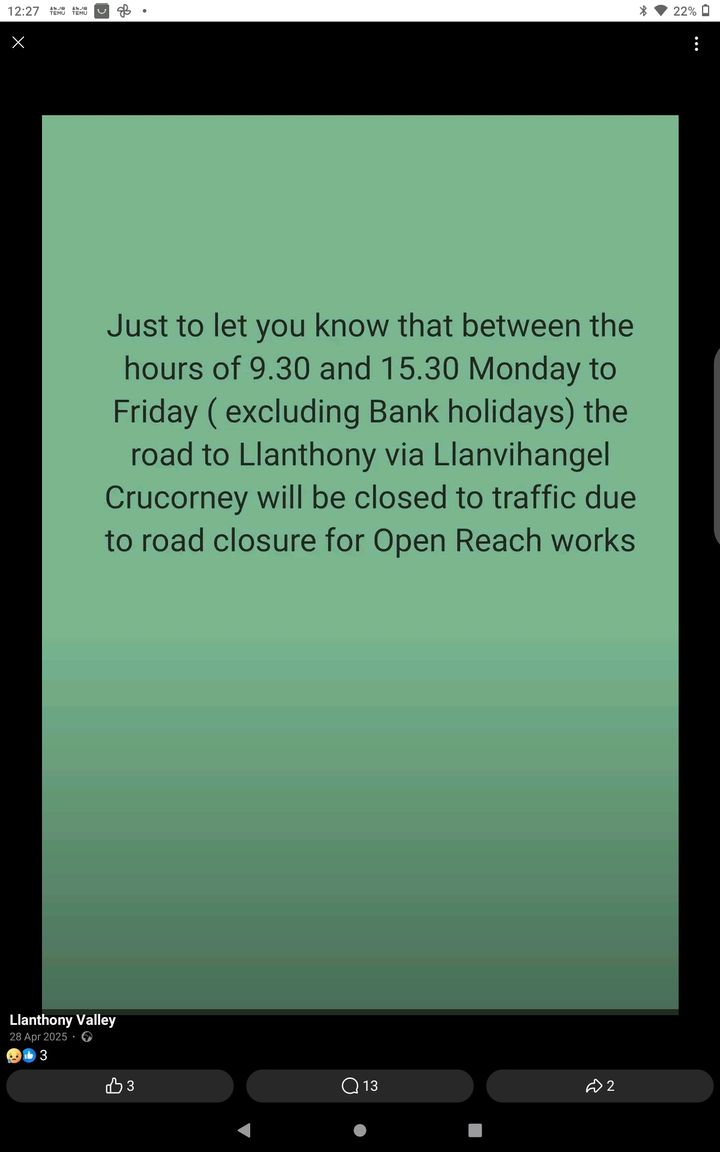Open recent apps overview

475,1130
